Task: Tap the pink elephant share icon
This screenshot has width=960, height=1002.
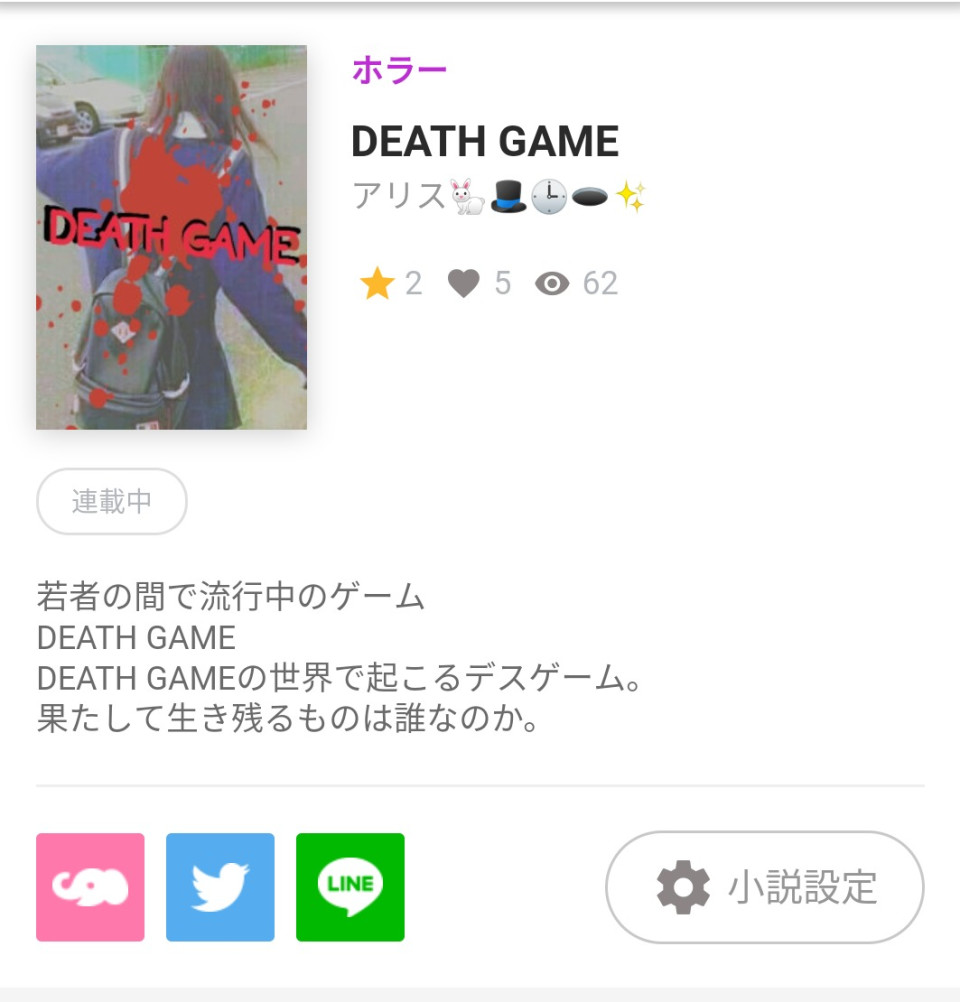Action: (90, 887)
